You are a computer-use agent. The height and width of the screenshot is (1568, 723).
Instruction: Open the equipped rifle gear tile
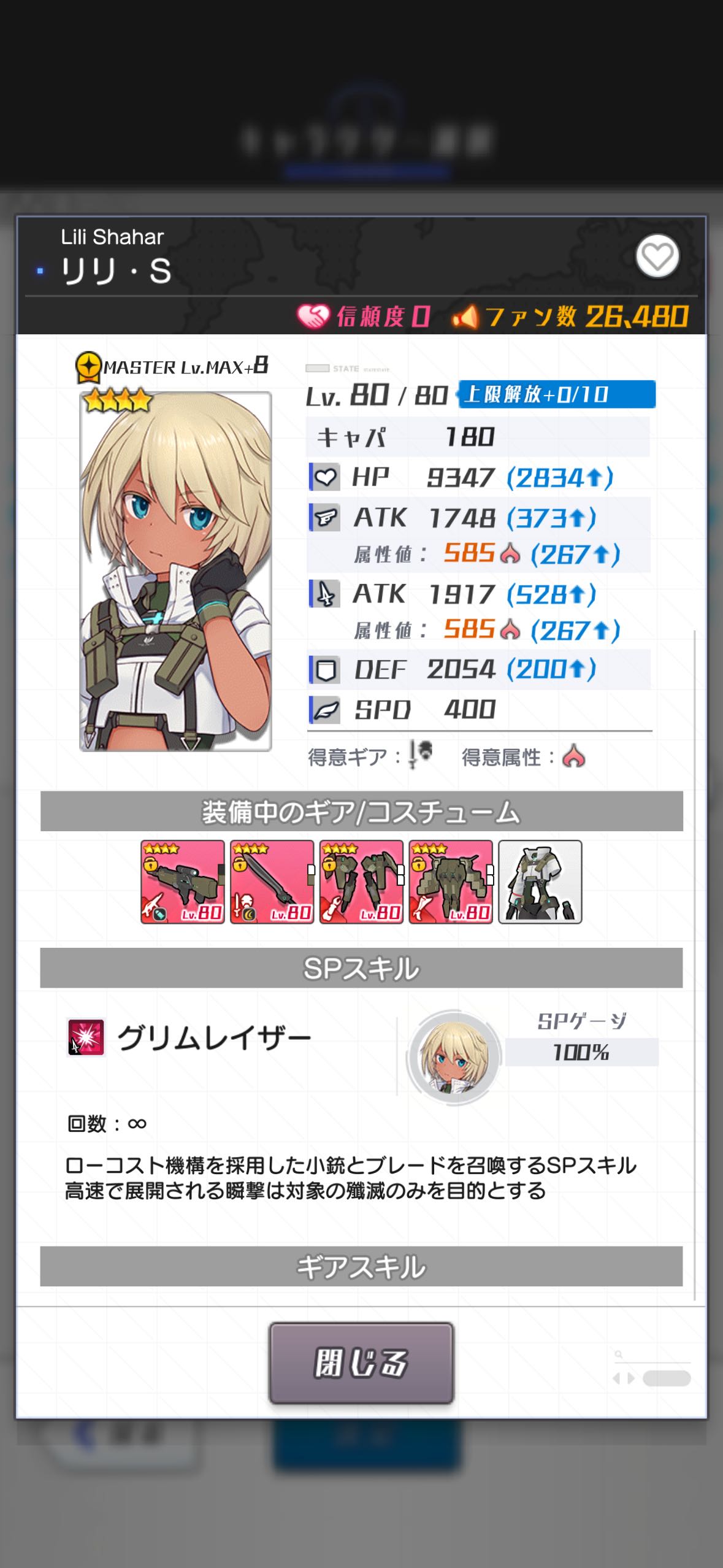(x=183, y=882)
